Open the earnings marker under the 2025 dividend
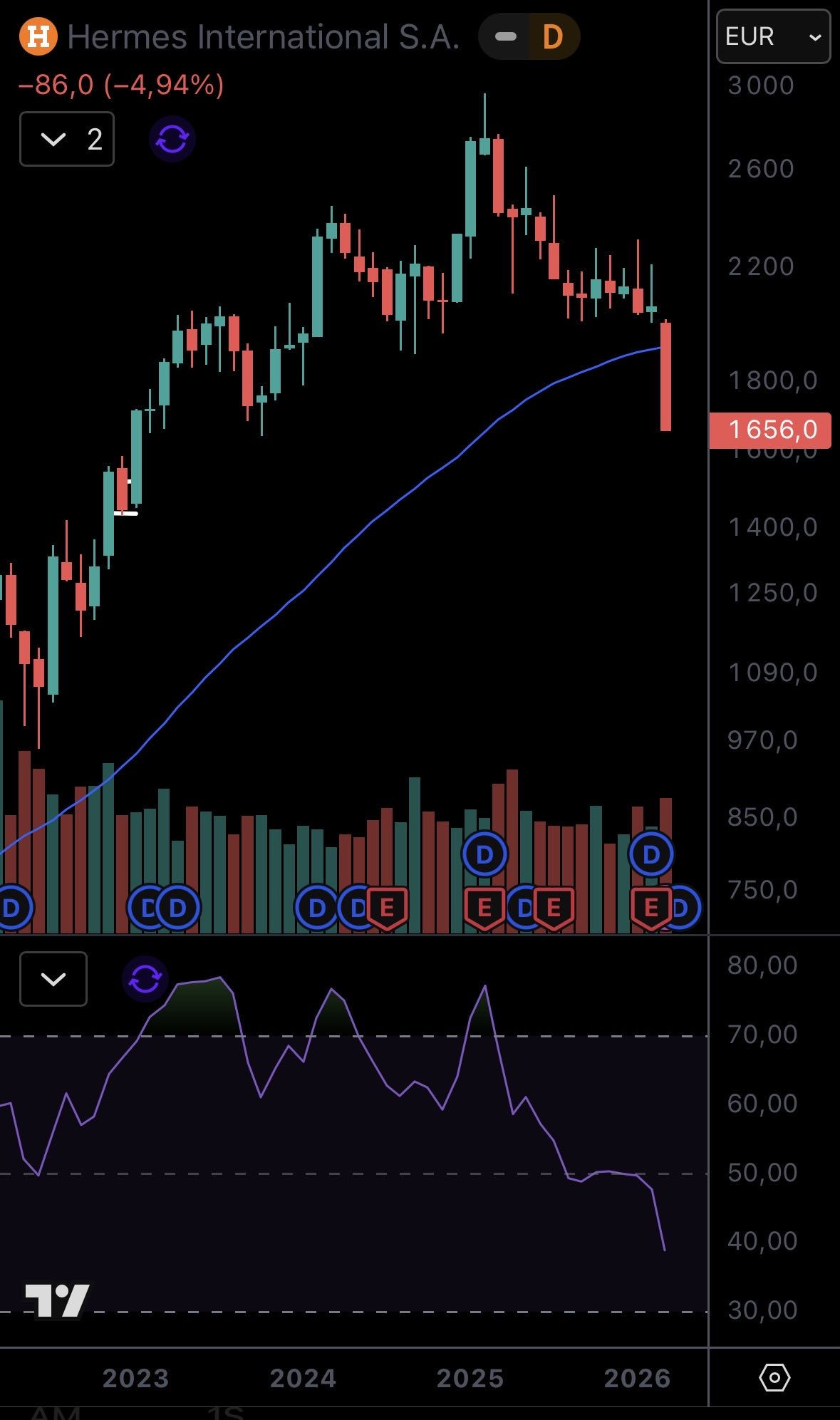 pyautogui.click(x=484, y=908)
